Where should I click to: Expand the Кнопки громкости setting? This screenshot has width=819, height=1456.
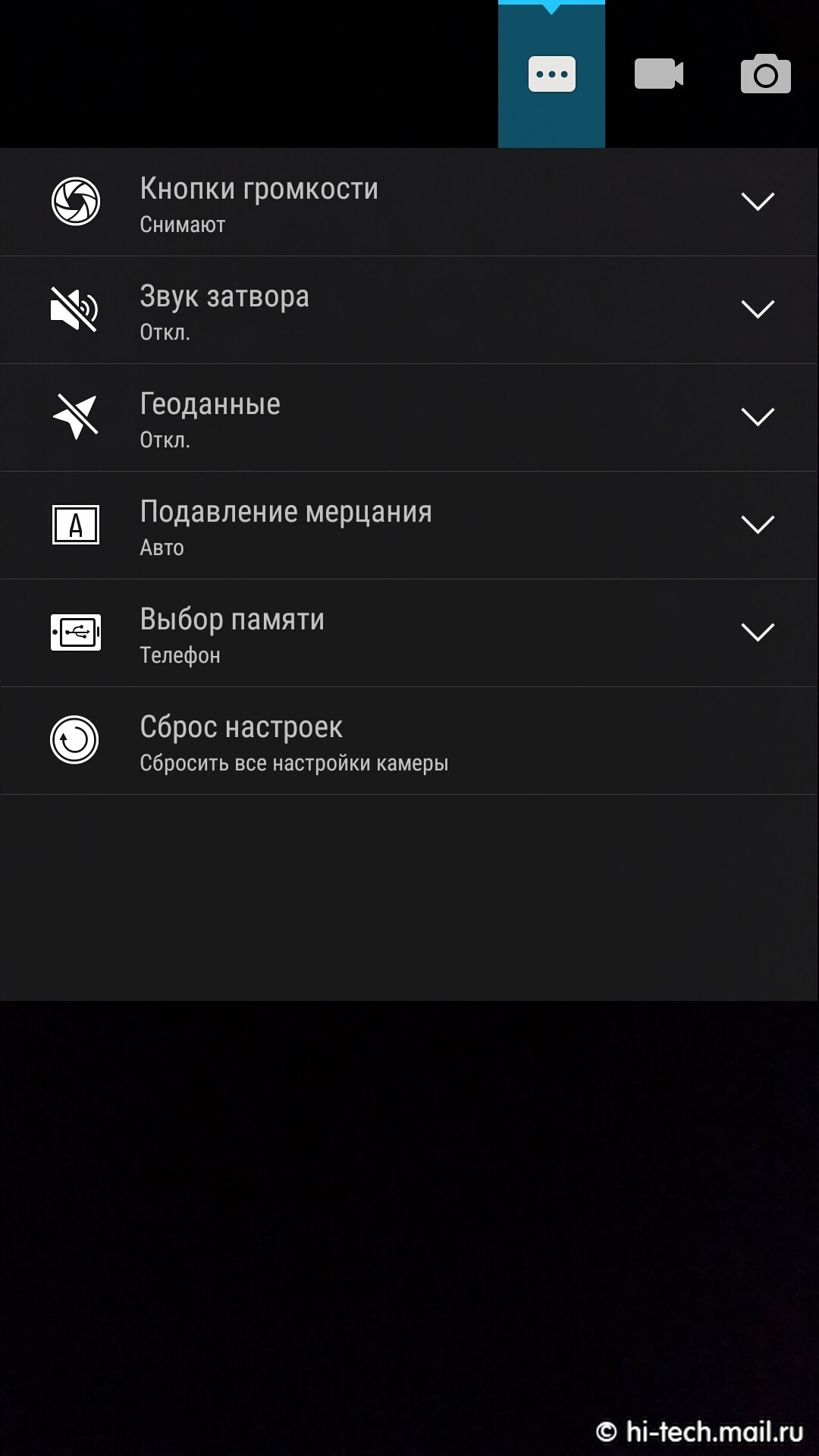pos(409,202)
